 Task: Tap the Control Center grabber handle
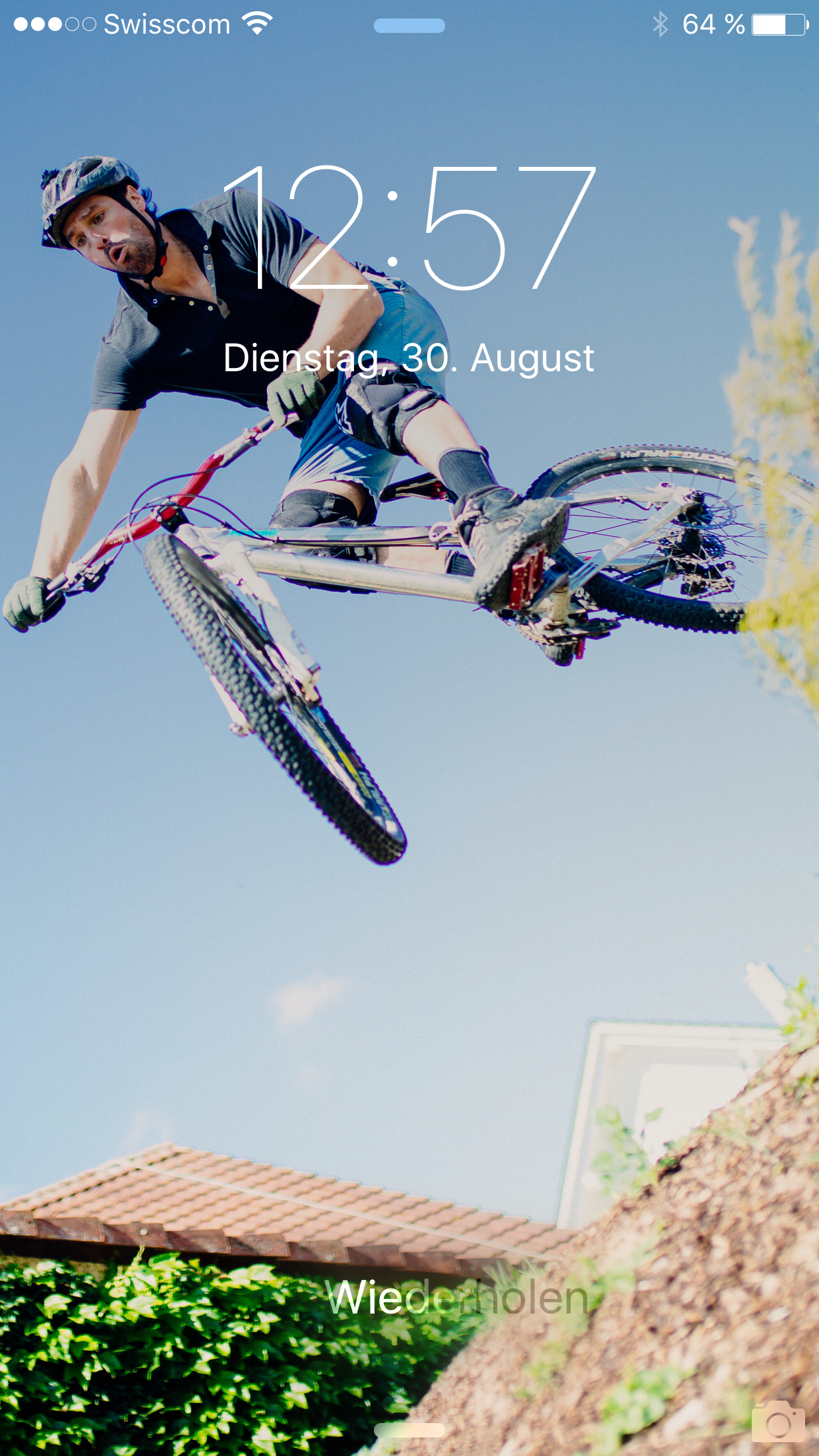tap(409, 1430)
